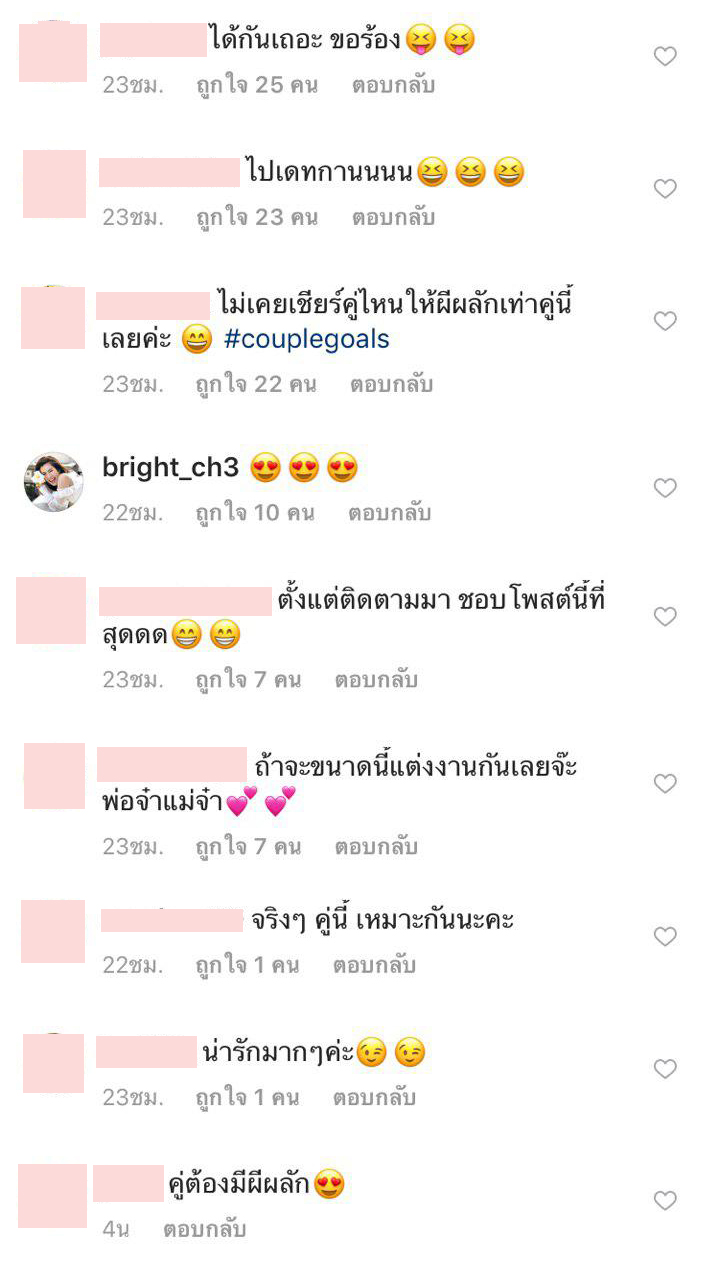
Task: Reply to the comment "จริงๆ คู่นี้ เหมาะกันนะคะ"
Action: (x=375, y=965)
